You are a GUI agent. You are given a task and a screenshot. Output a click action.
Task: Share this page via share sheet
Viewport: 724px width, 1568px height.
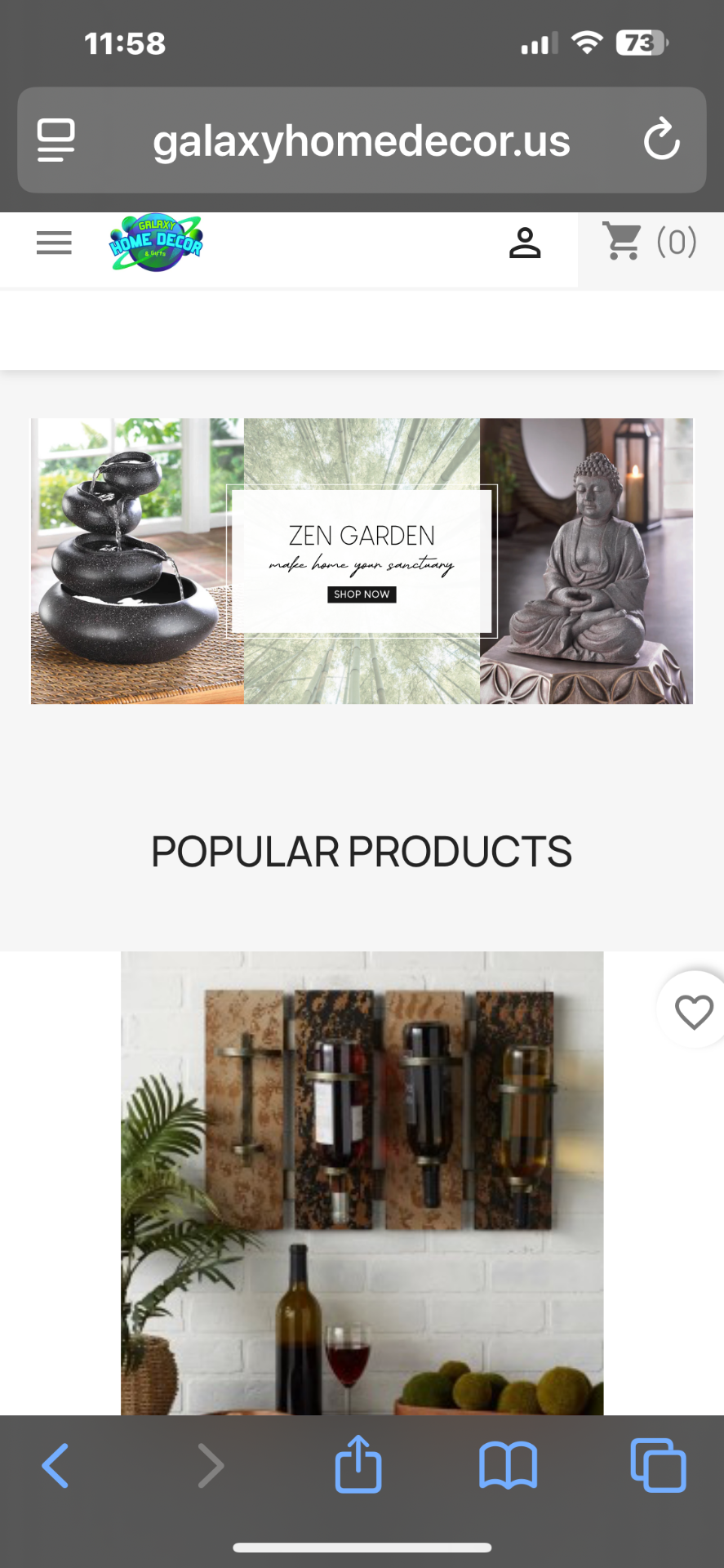pyautogui.click(x=358, y=1465)
